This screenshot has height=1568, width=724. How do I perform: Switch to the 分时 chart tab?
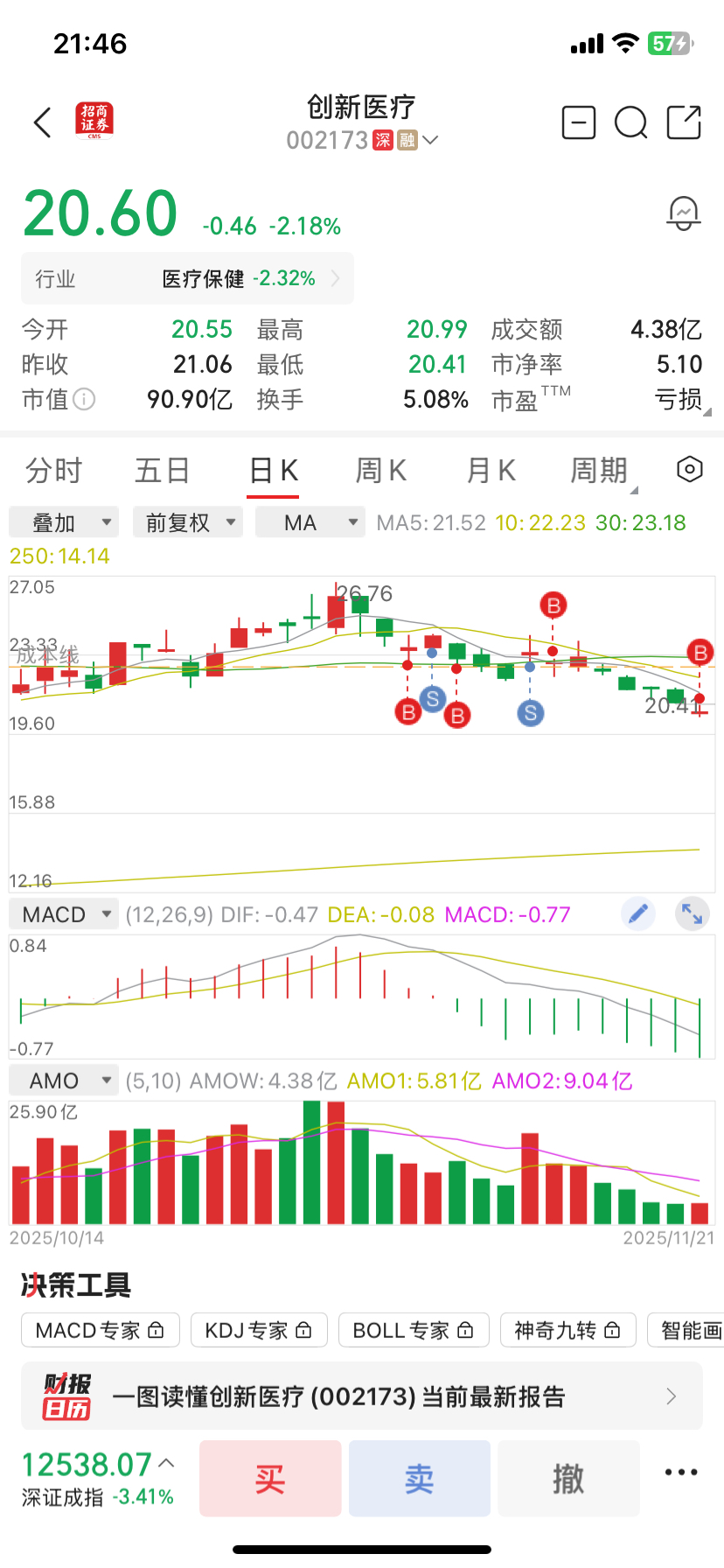53,471
